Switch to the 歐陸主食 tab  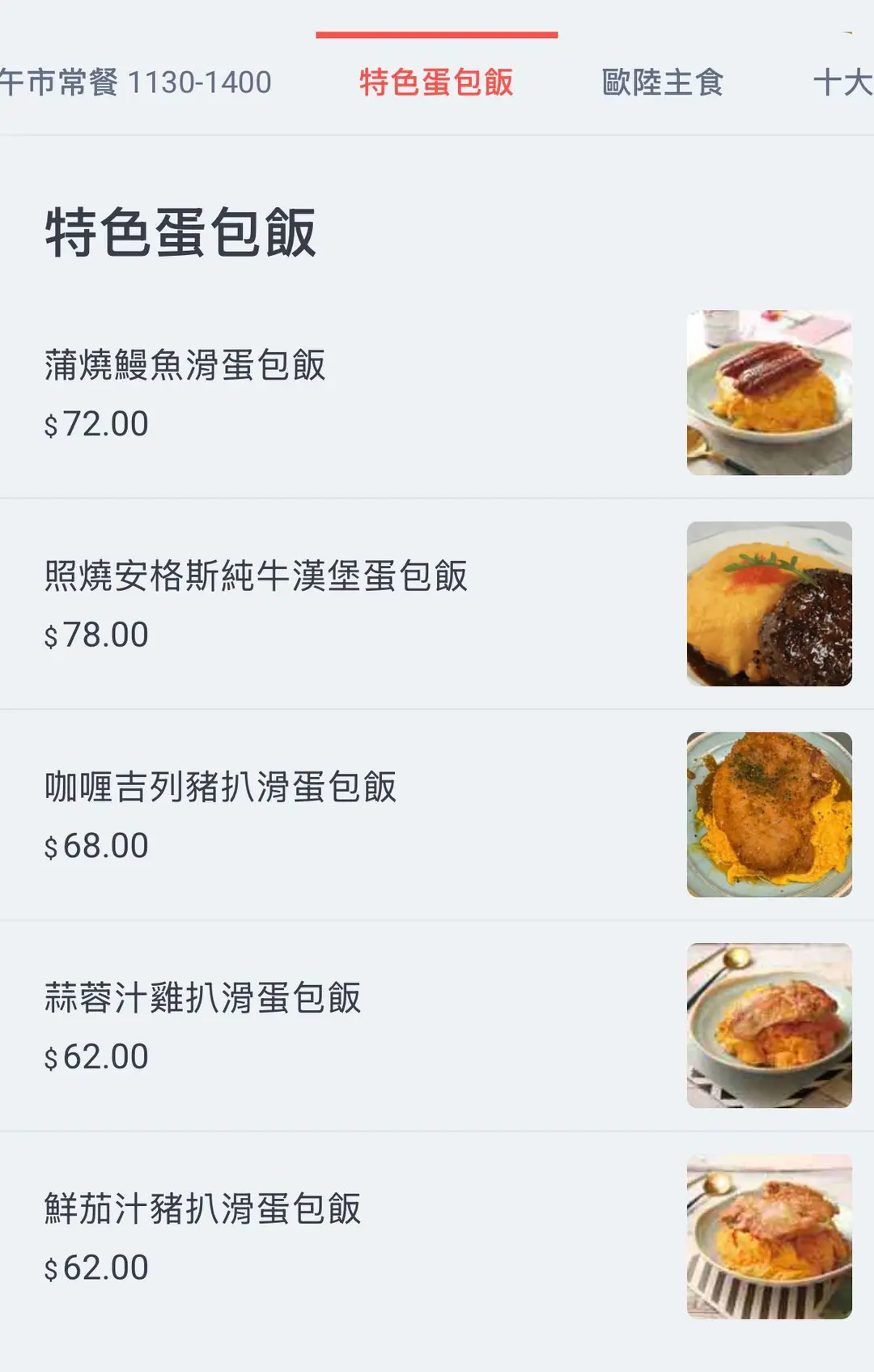(x=663, y=83)
